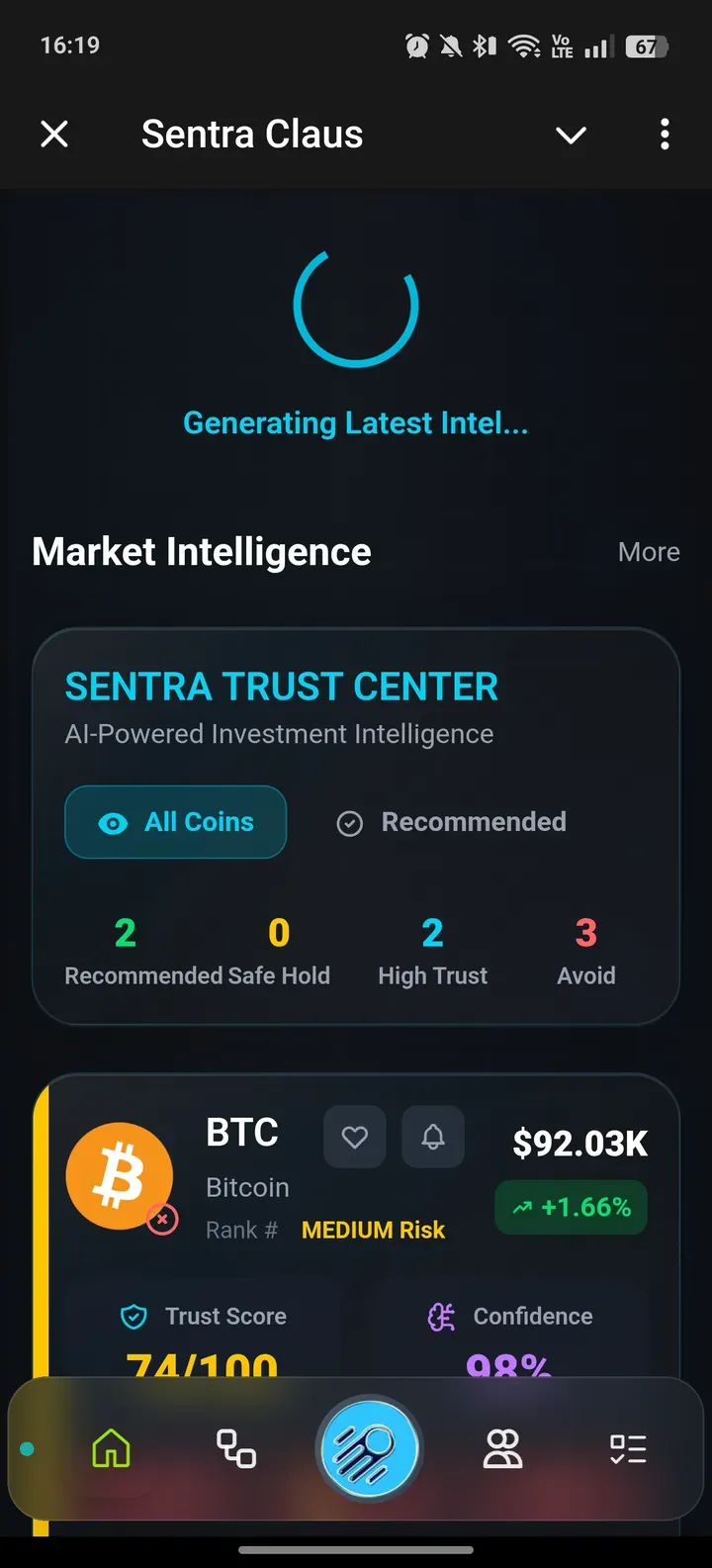
Task: Expand the Sentra Claus title dropdown
Action: point(571,134)
